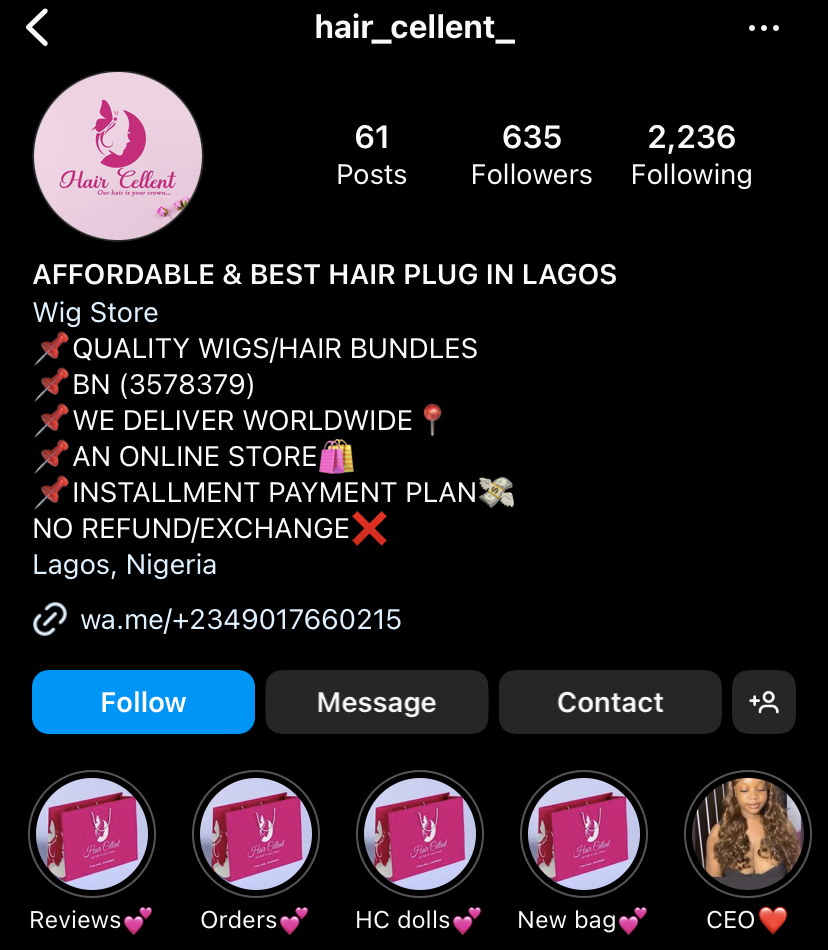Open the Orders story highlight

[256, 835]
